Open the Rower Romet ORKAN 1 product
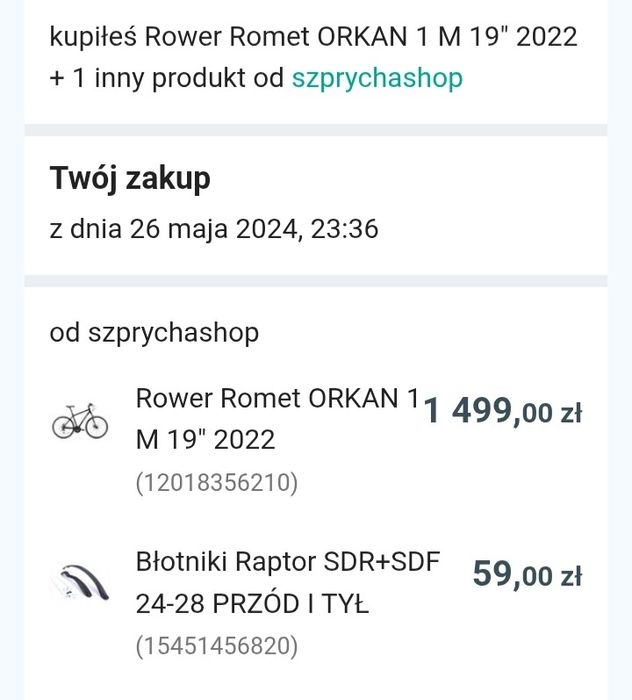632x700 pixels. pos(277,418)
